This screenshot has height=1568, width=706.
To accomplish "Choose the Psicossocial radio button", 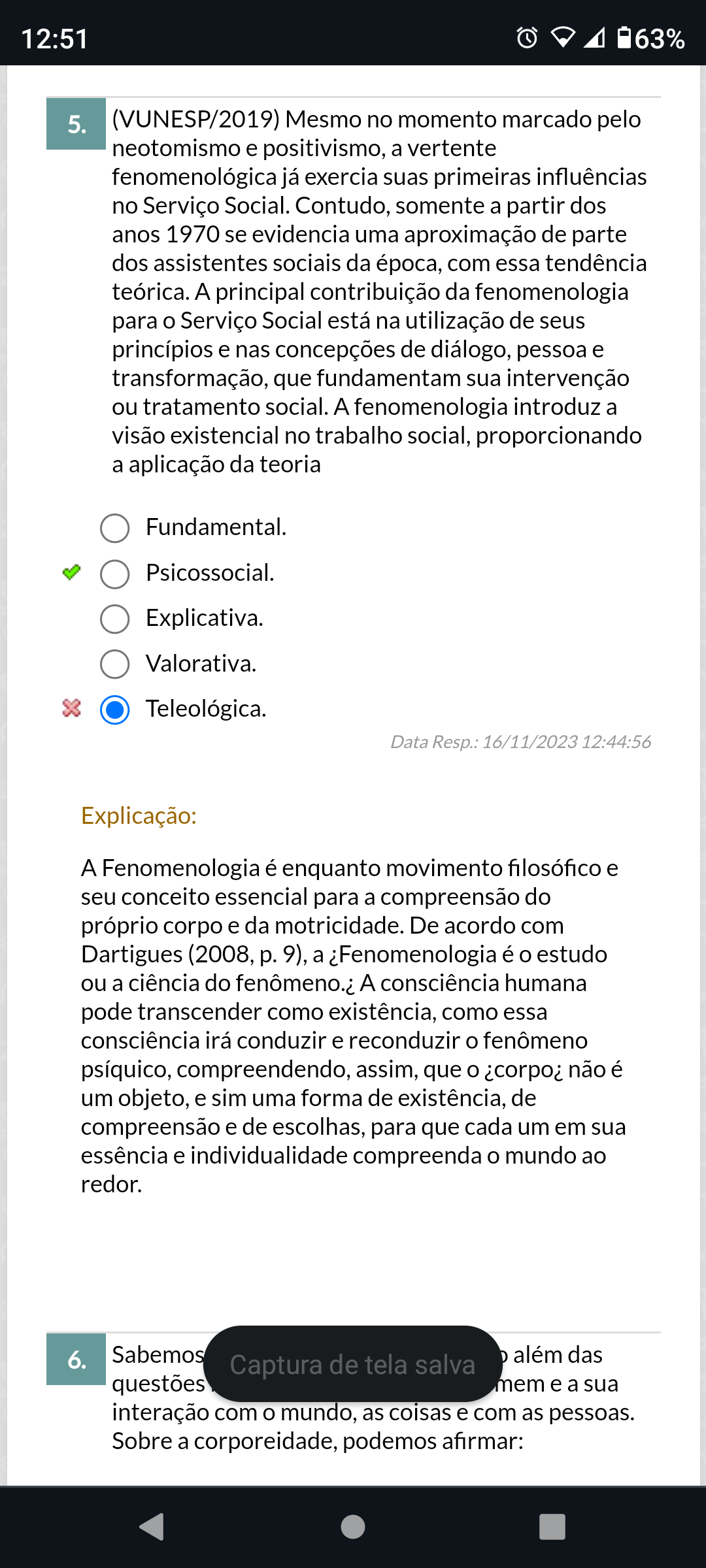I will click(115, 574).
